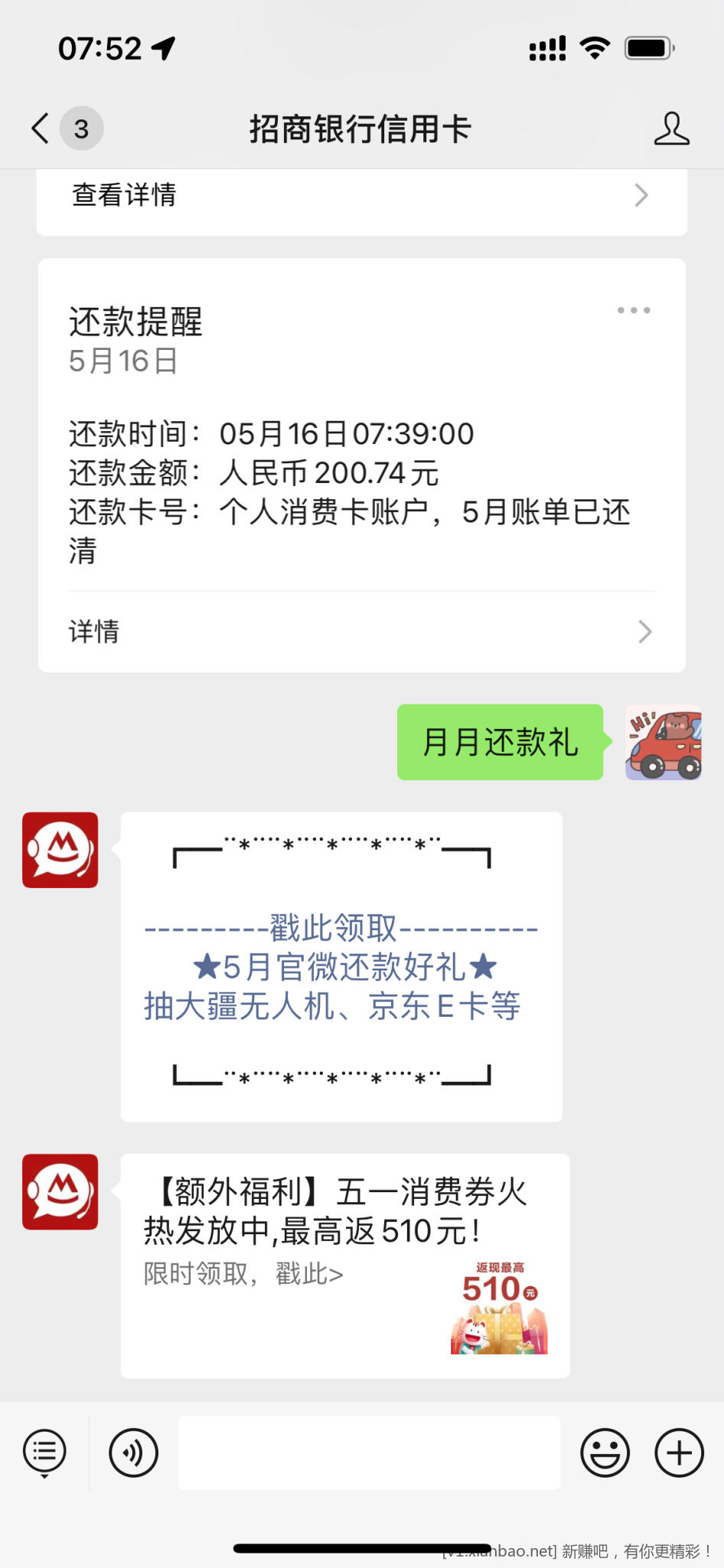Image resolution: width=724 pixels, height=1568 pixels.
Task: Go back to the chat list
Action: (x=41, y=129)
